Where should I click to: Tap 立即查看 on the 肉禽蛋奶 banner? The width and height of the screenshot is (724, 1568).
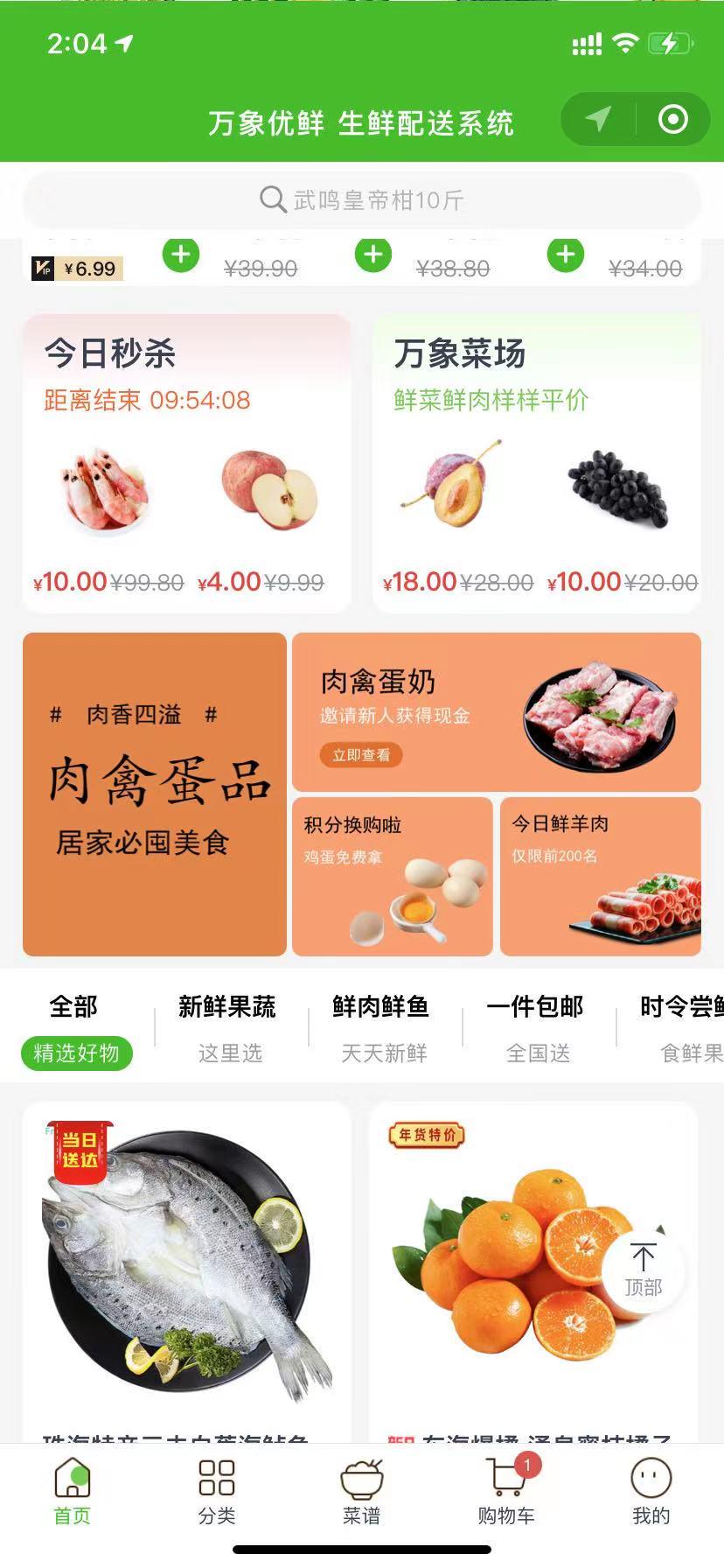tap(361, 755)
